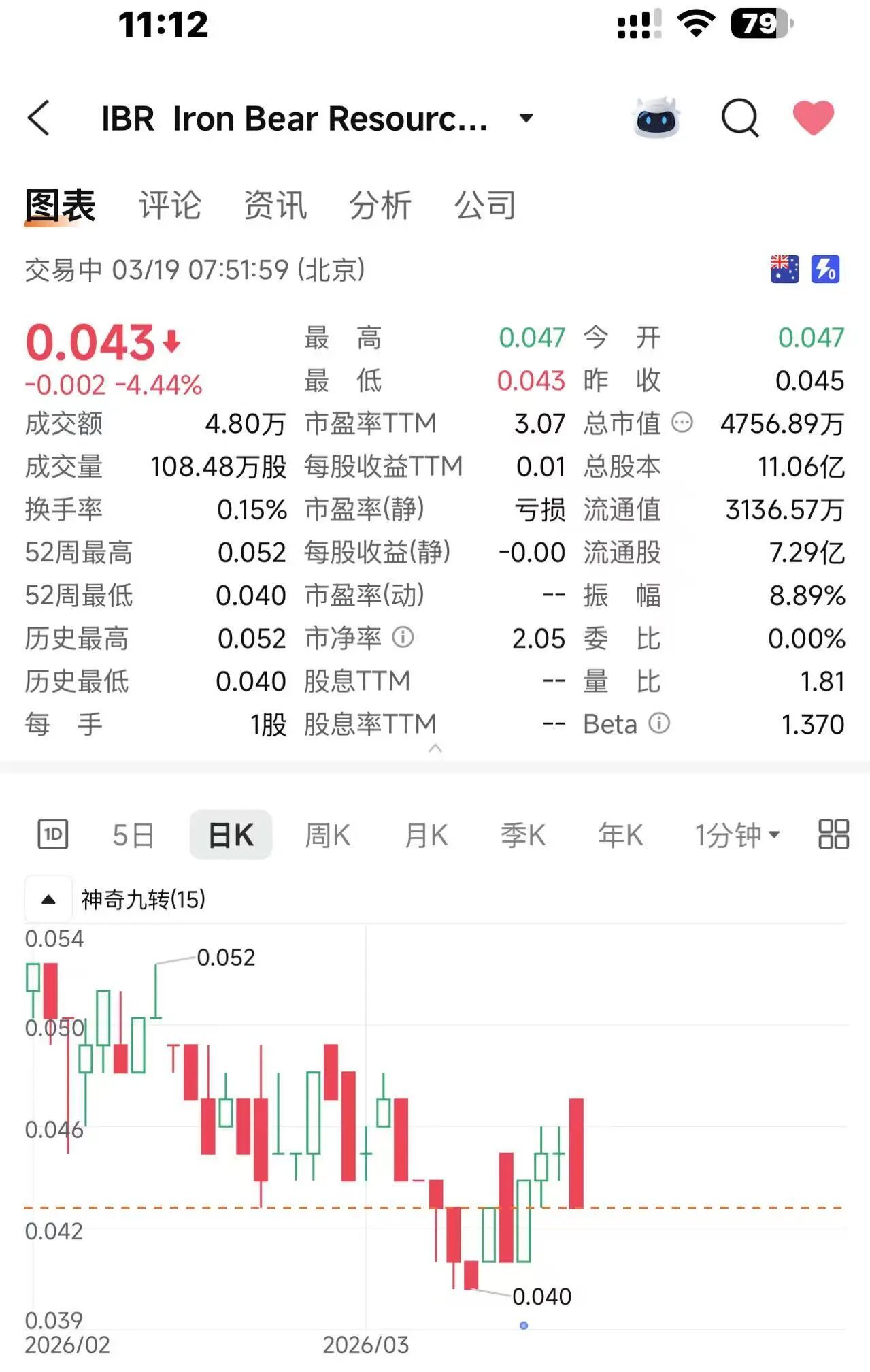
Task: Collapse the 神奇九转 indicator arrow
Action: point(48,900)
